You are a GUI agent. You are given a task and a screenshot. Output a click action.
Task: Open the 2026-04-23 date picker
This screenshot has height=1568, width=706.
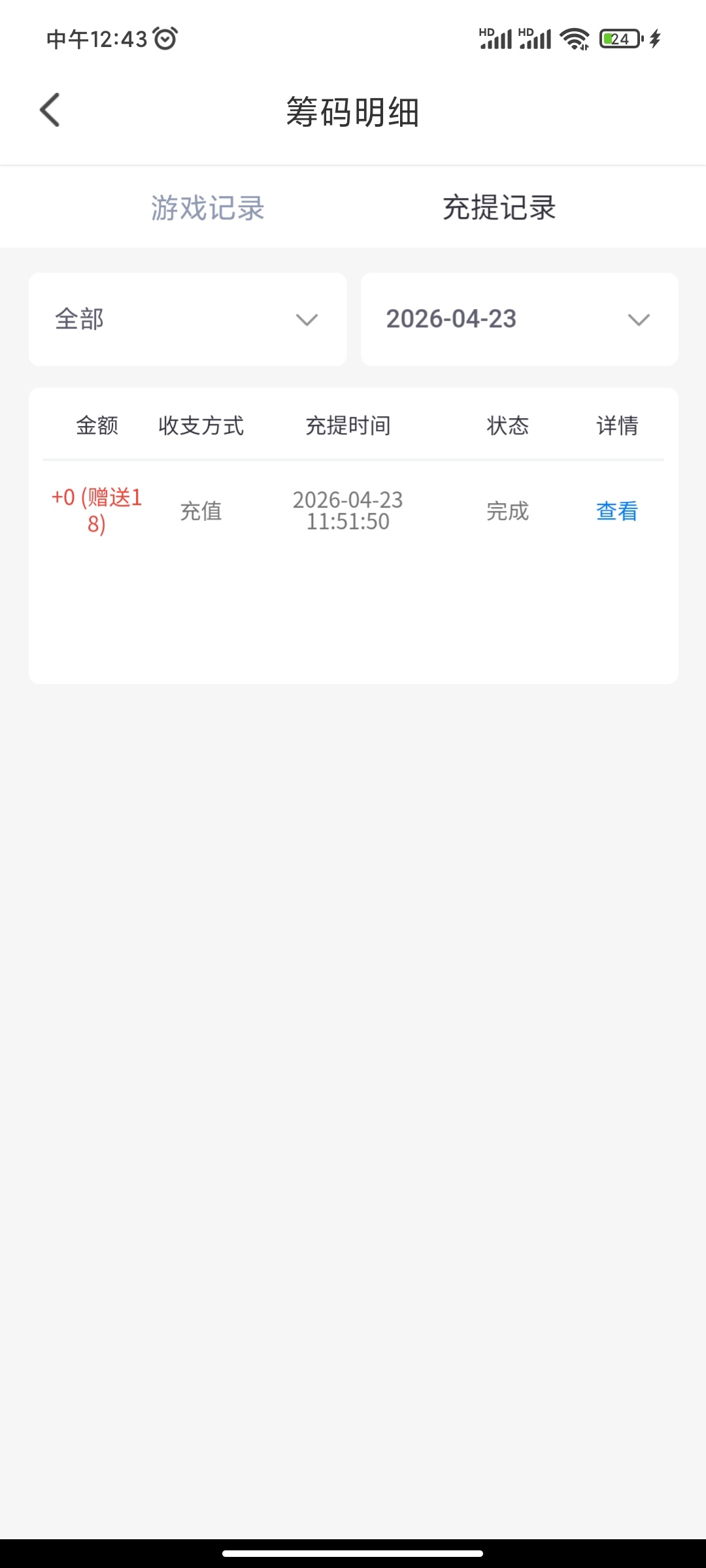click(519, 319)
